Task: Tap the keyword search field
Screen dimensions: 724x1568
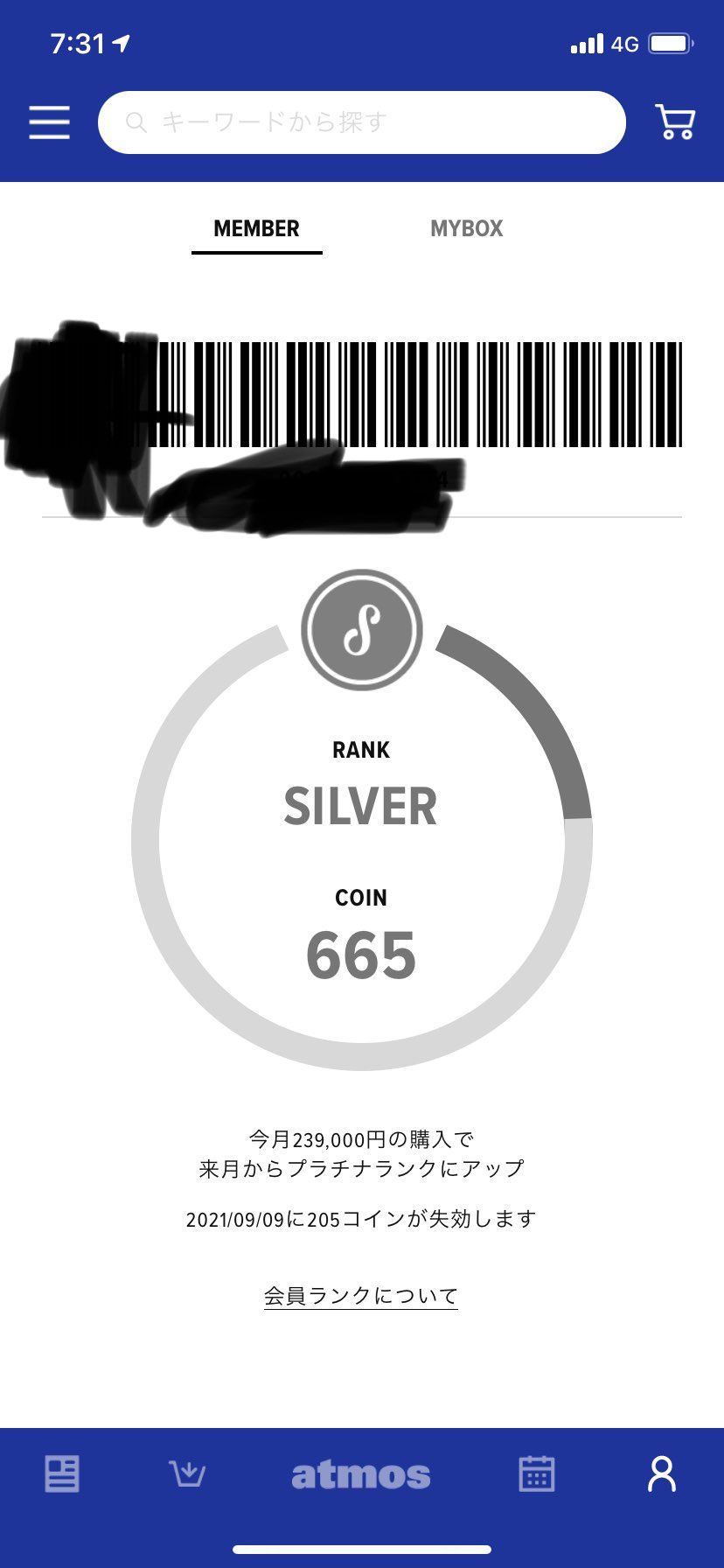Action: coord(362,122)
